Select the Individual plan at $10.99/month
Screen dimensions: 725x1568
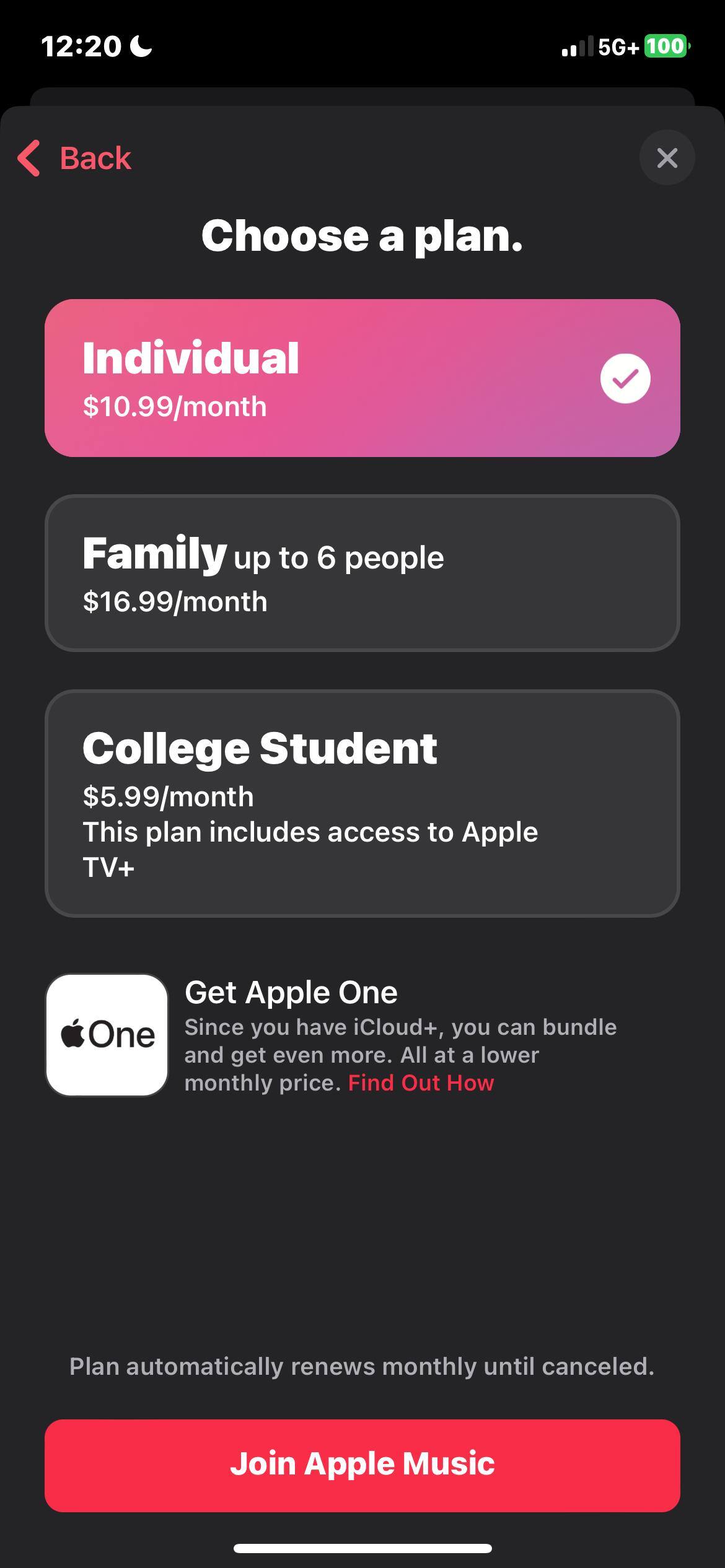click(362, 378)
